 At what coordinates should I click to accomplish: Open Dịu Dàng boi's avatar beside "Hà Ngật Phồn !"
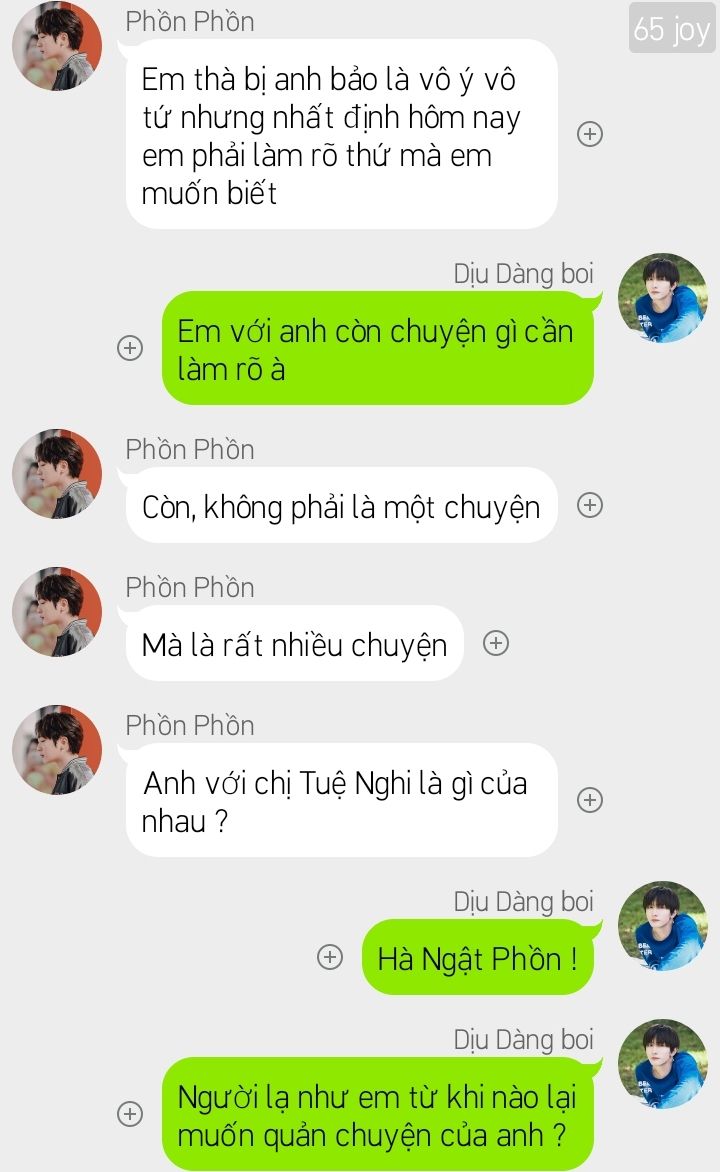[662, 926]
